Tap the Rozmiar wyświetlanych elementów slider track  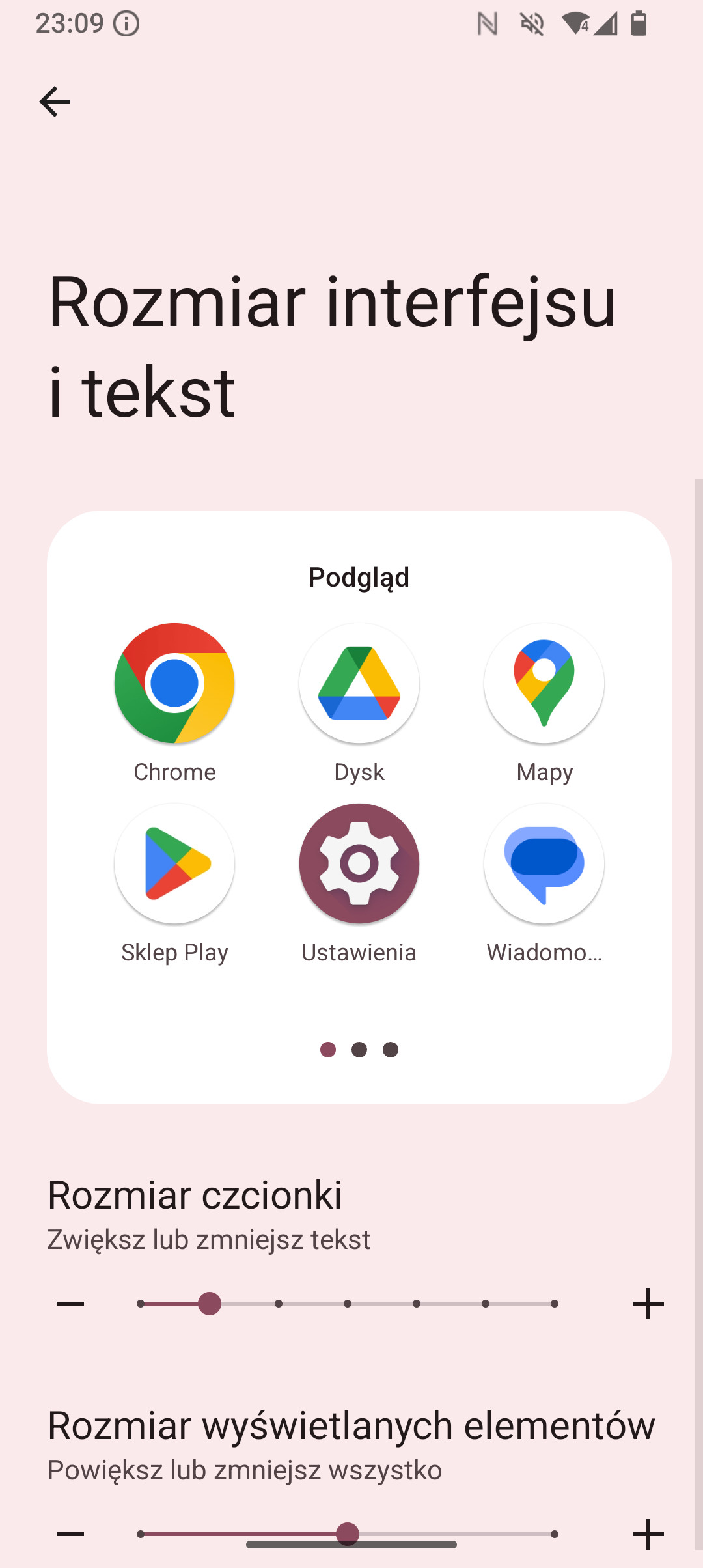[x=348, y=1534]
